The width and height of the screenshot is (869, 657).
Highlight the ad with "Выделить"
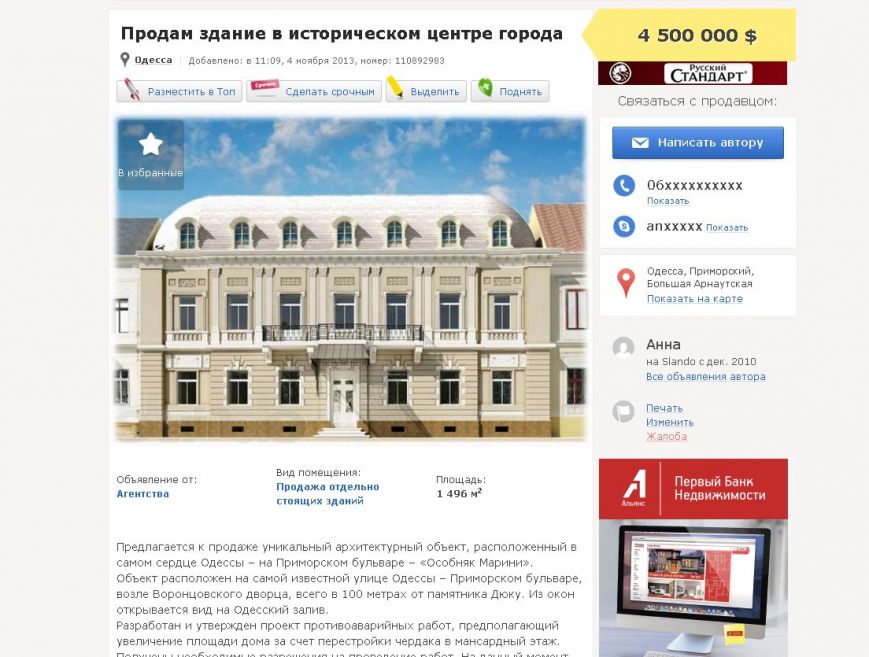click(x=427, y=92)
